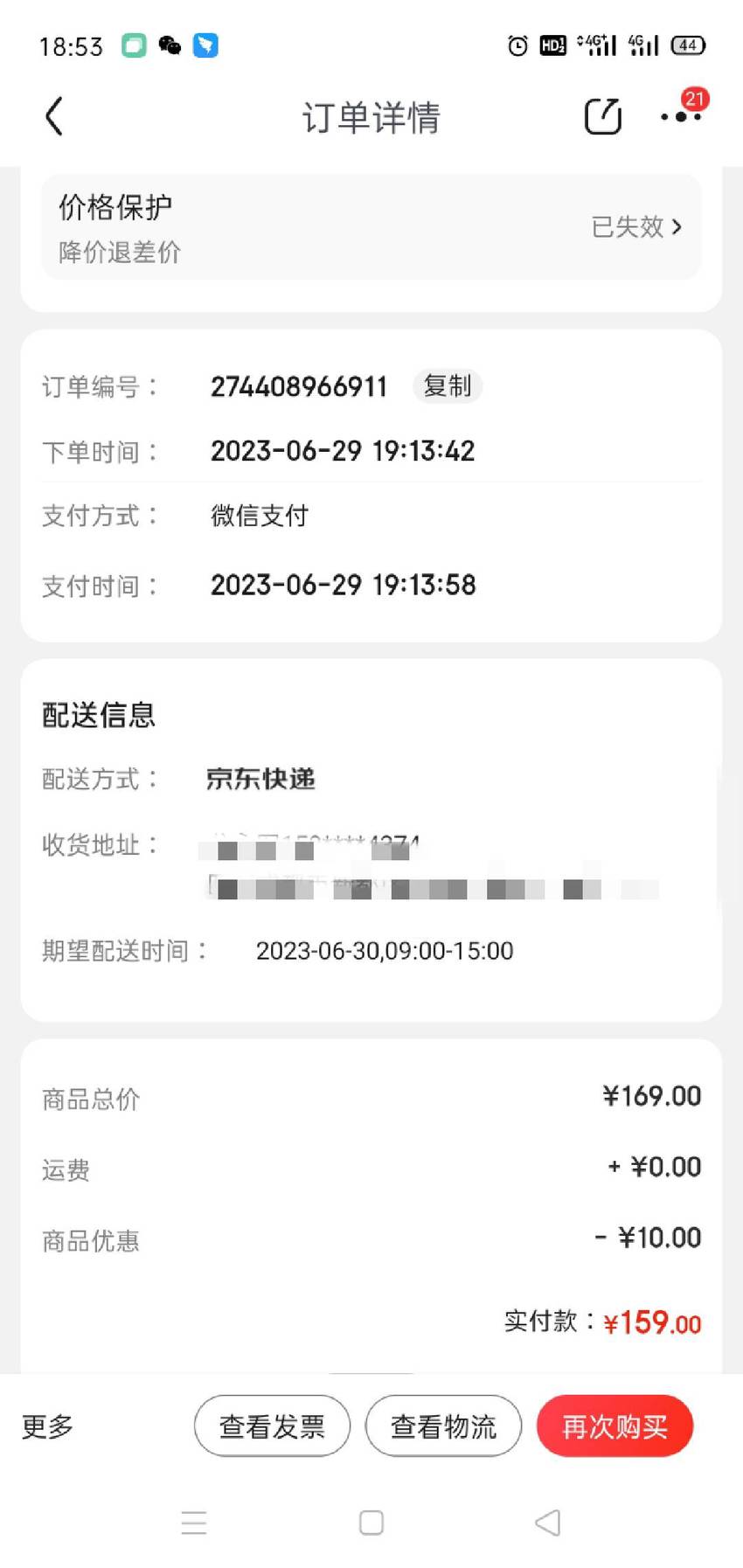Buy again with 再次购买
The image size is (743, 1568).
tap(615, 1426)
